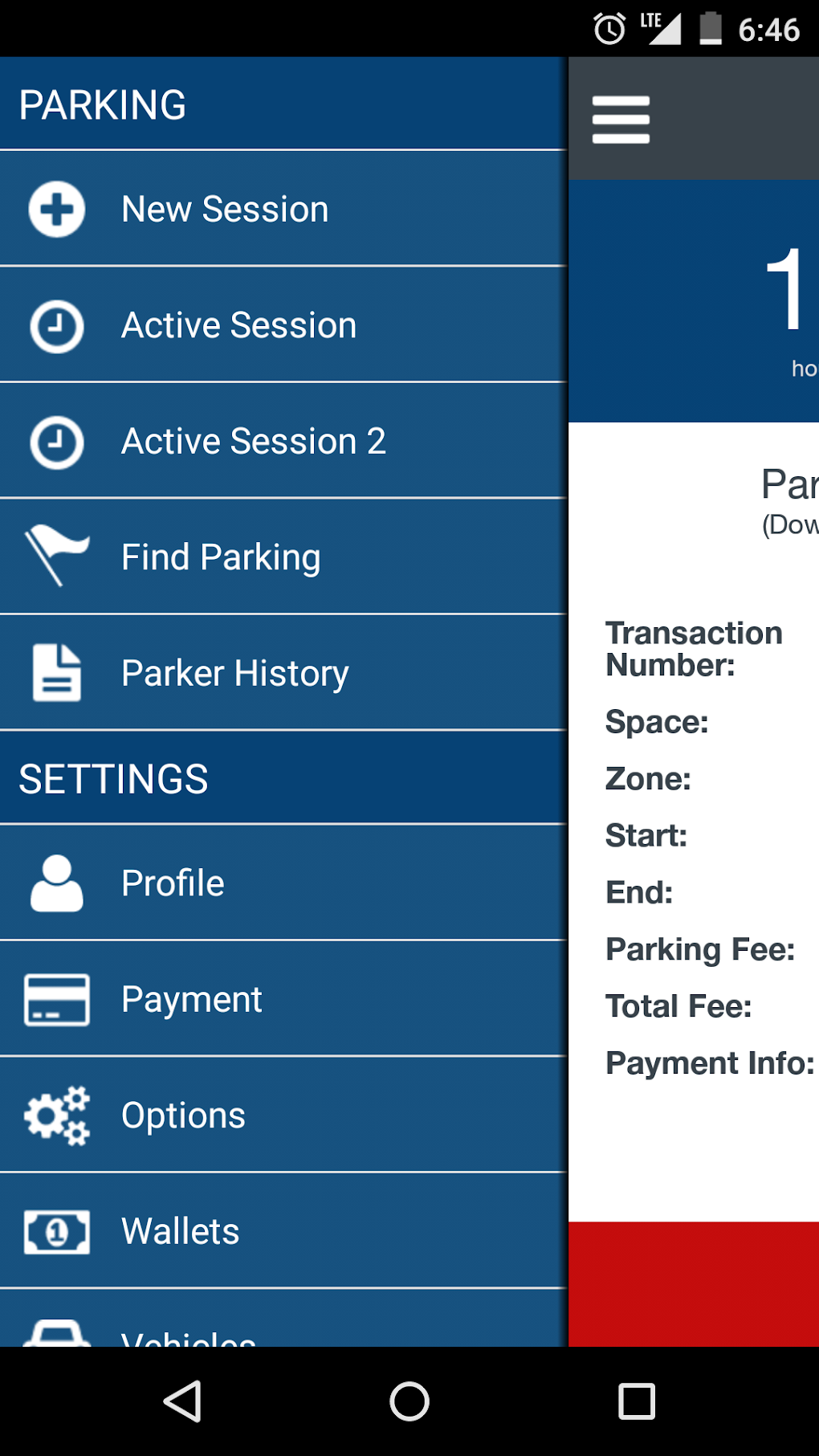The width and height of the screenshot is (819, 1456).
Task: Open Profile settings
Action: (283, 883)
